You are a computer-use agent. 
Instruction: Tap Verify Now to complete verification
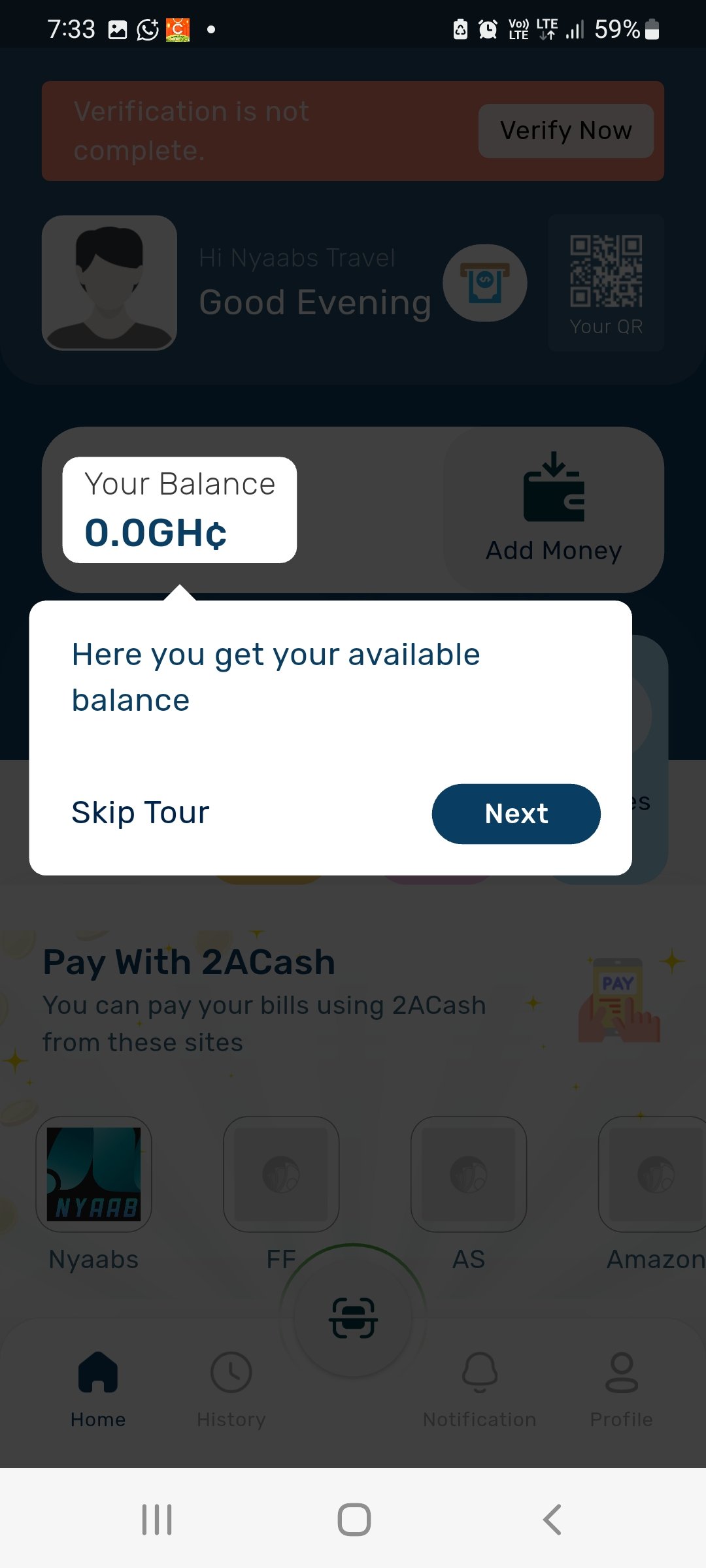click(565, 131)
